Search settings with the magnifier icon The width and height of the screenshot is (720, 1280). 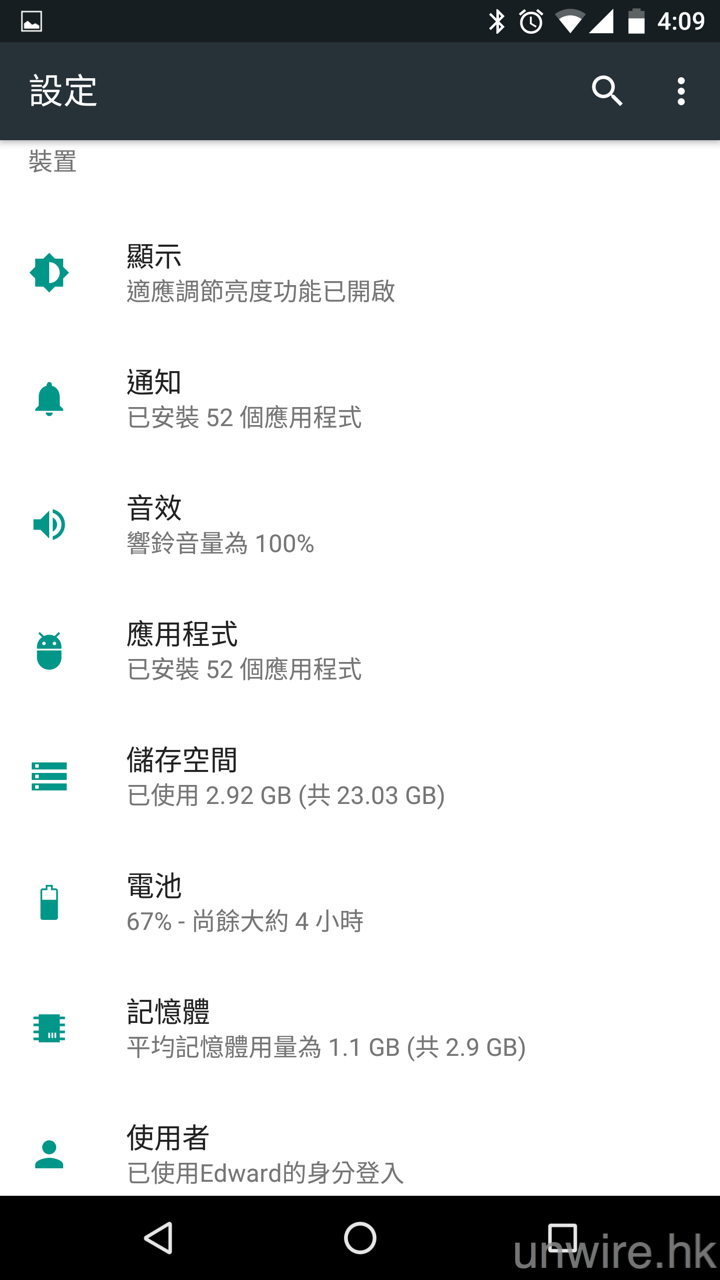click(x=607, y=91)
